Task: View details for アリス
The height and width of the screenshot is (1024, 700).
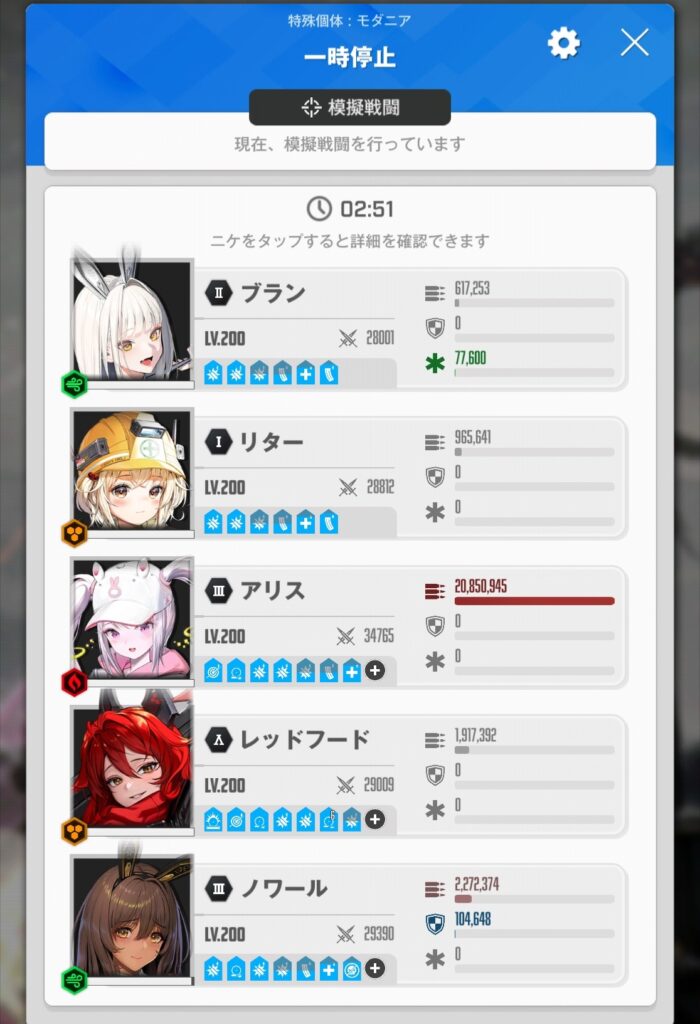Action: click(x=132, y=619)
